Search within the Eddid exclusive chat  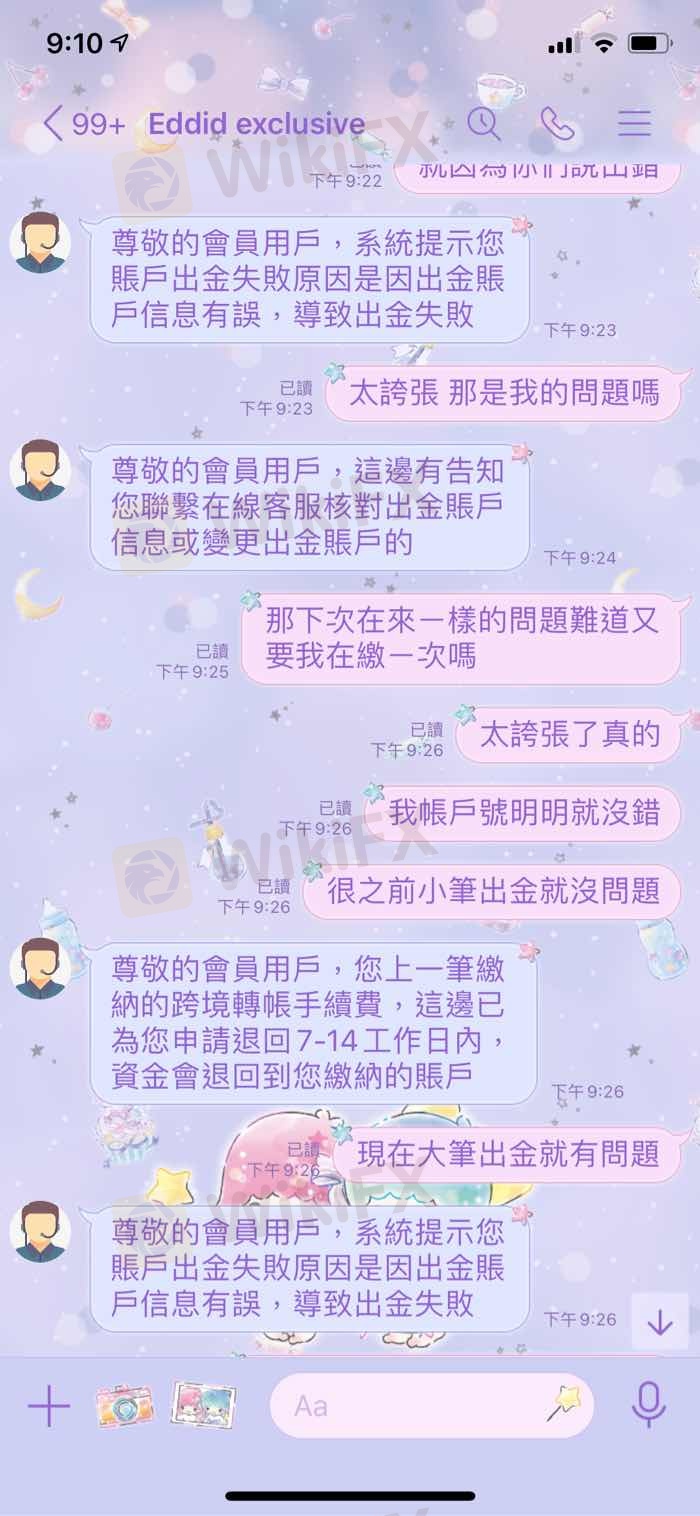[484, 123]
